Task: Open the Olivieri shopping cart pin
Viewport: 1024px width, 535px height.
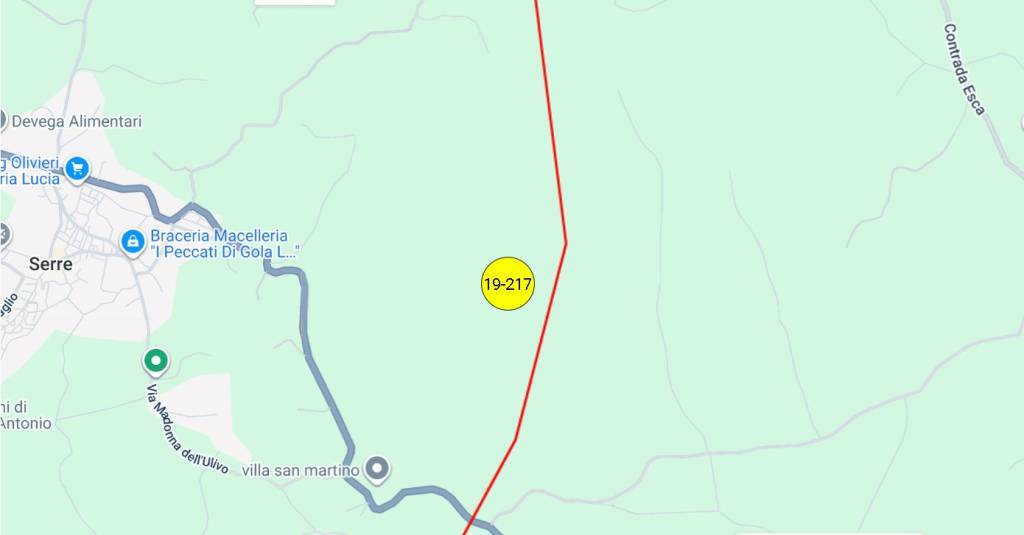Action: (77, 170)
